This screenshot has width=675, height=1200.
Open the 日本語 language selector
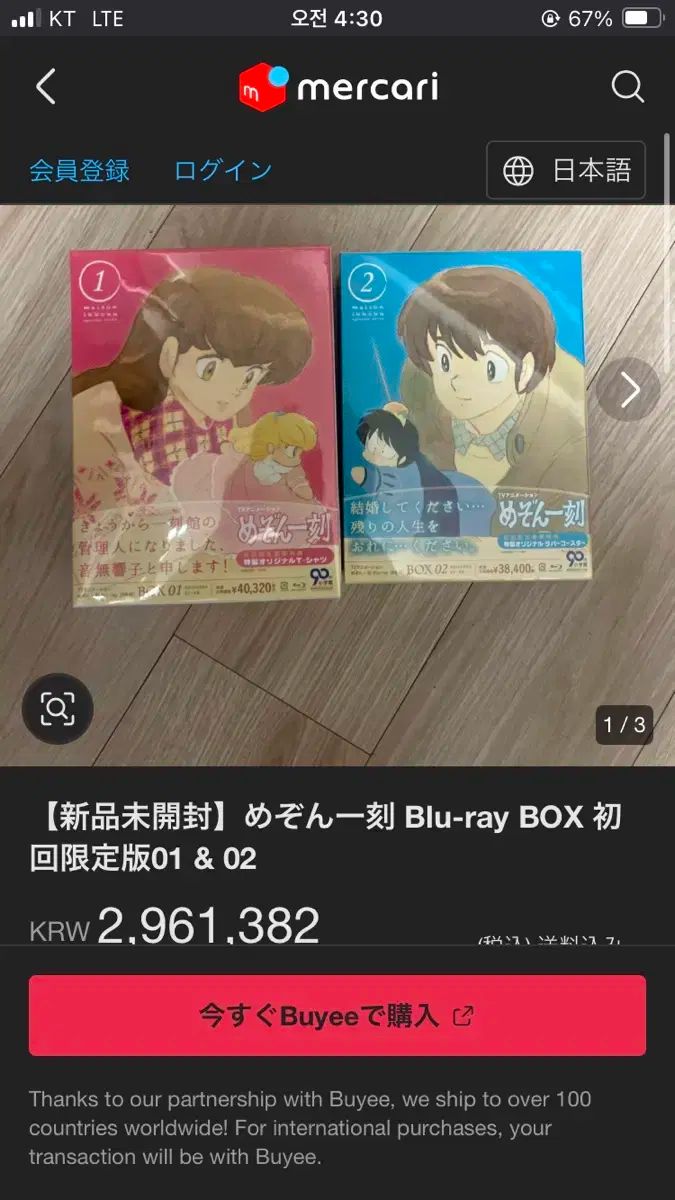pyautogui.click(x=566, y=170)
